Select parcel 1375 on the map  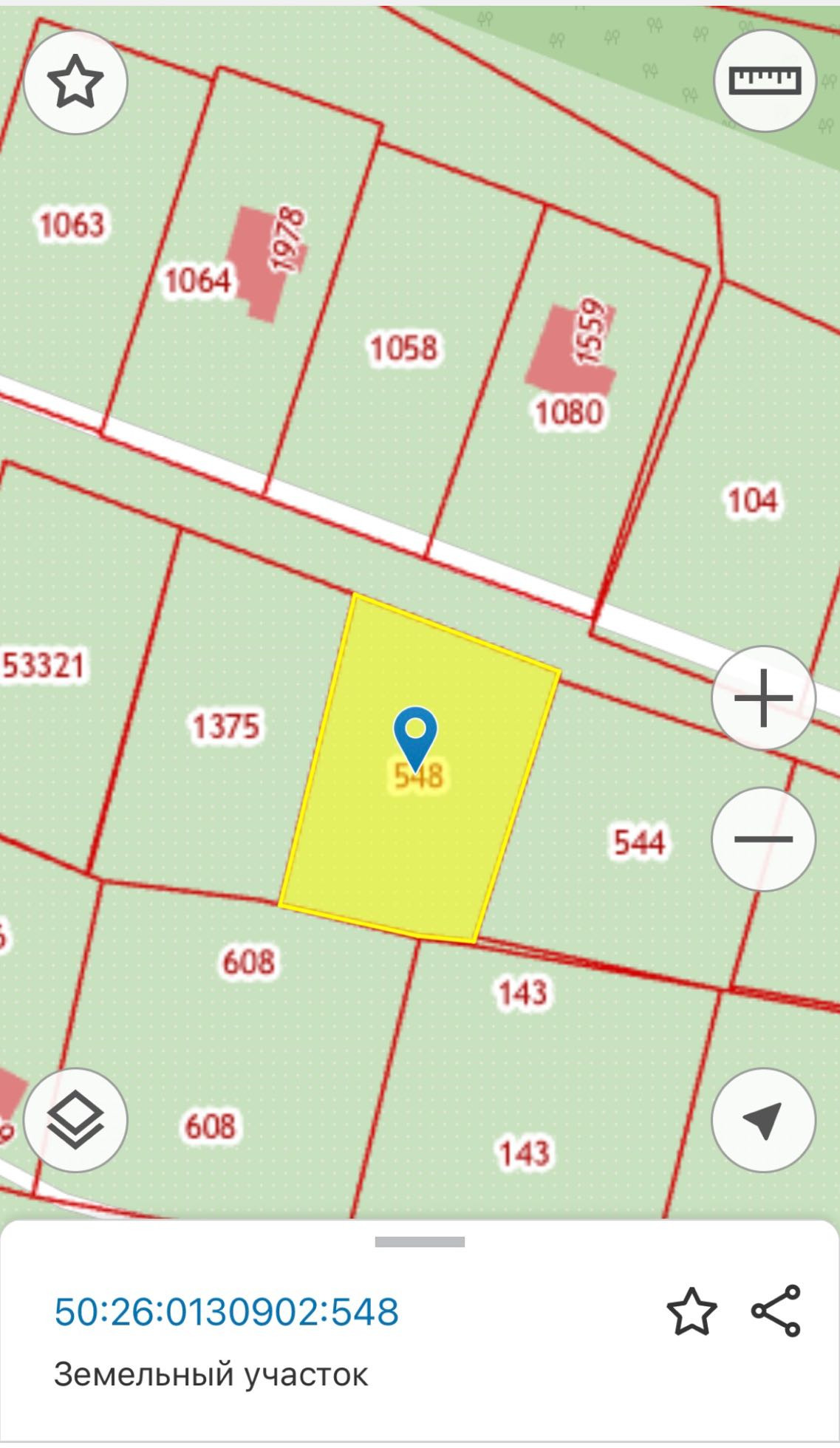pyautogui.click(x=225, y=725)
